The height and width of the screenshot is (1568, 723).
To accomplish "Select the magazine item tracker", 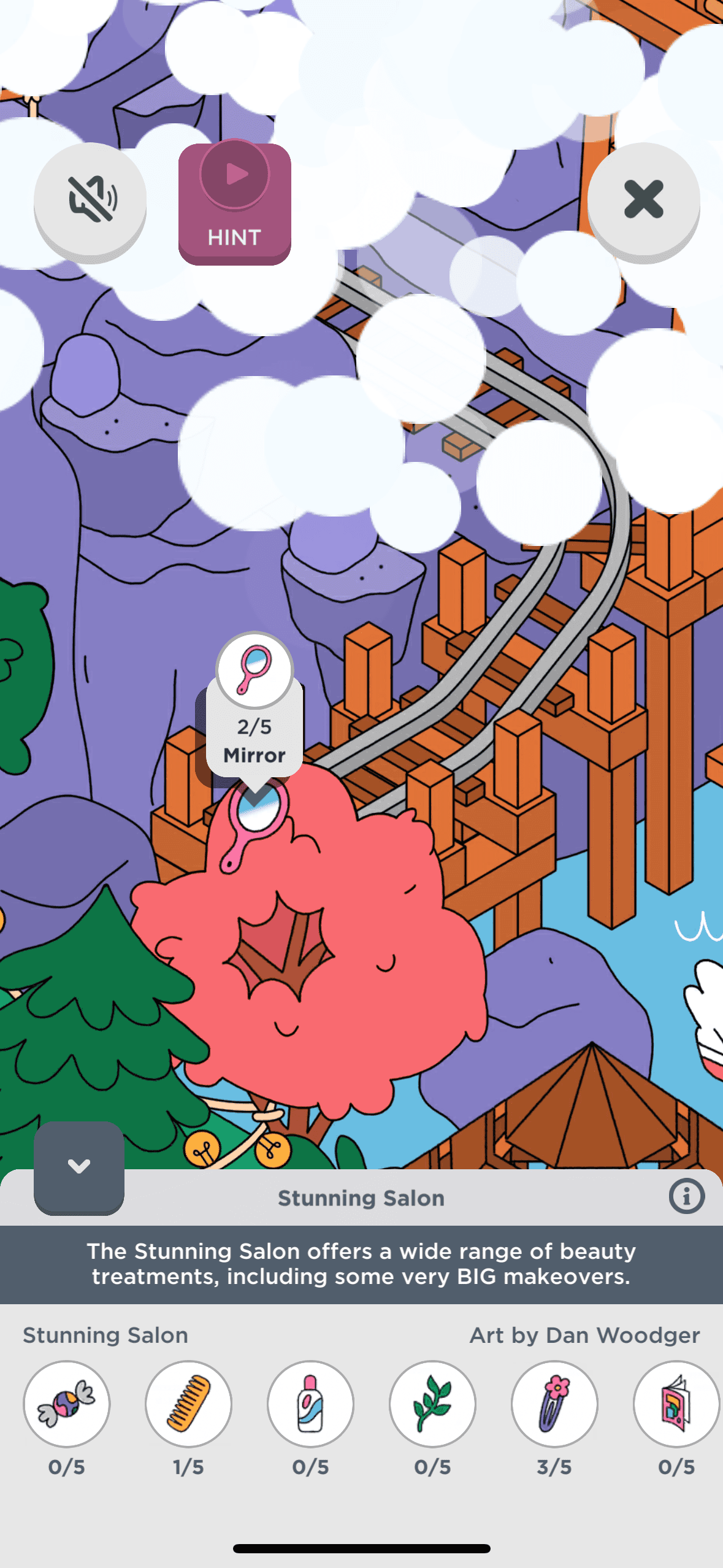I will pos(676,1404).
